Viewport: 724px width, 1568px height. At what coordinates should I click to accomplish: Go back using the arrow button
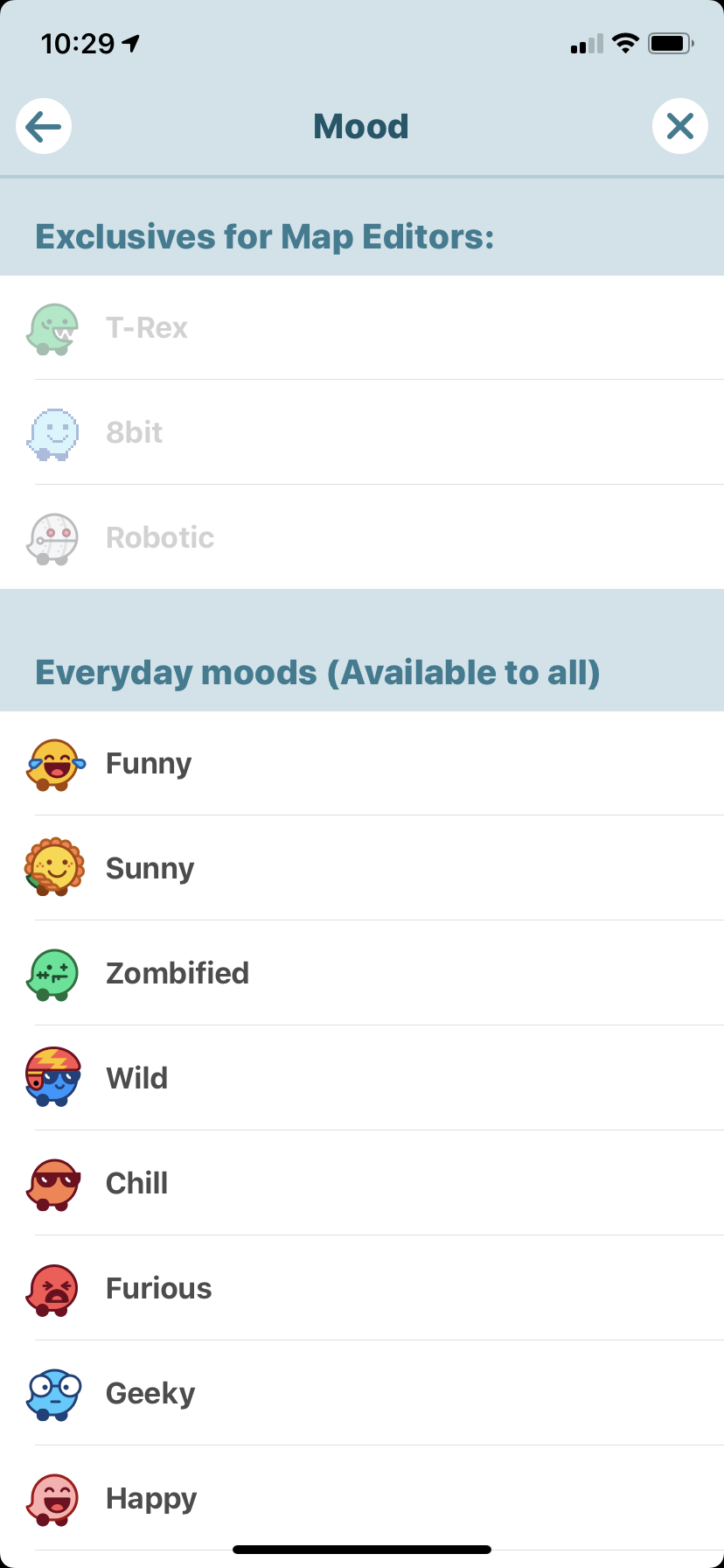click(x=44, y=127)
